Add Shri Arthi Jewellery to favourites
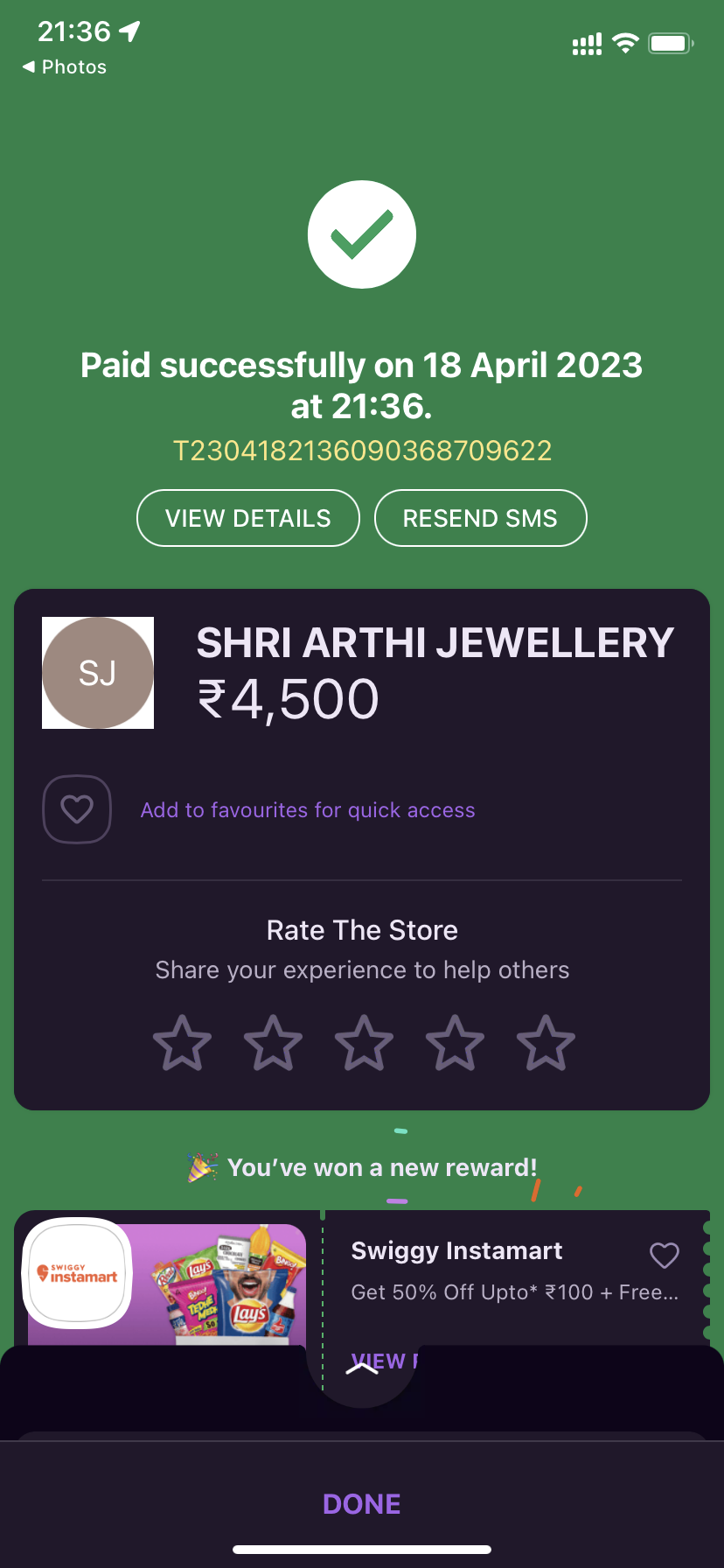Screen dimensions: 724x1568 (77, 809)
